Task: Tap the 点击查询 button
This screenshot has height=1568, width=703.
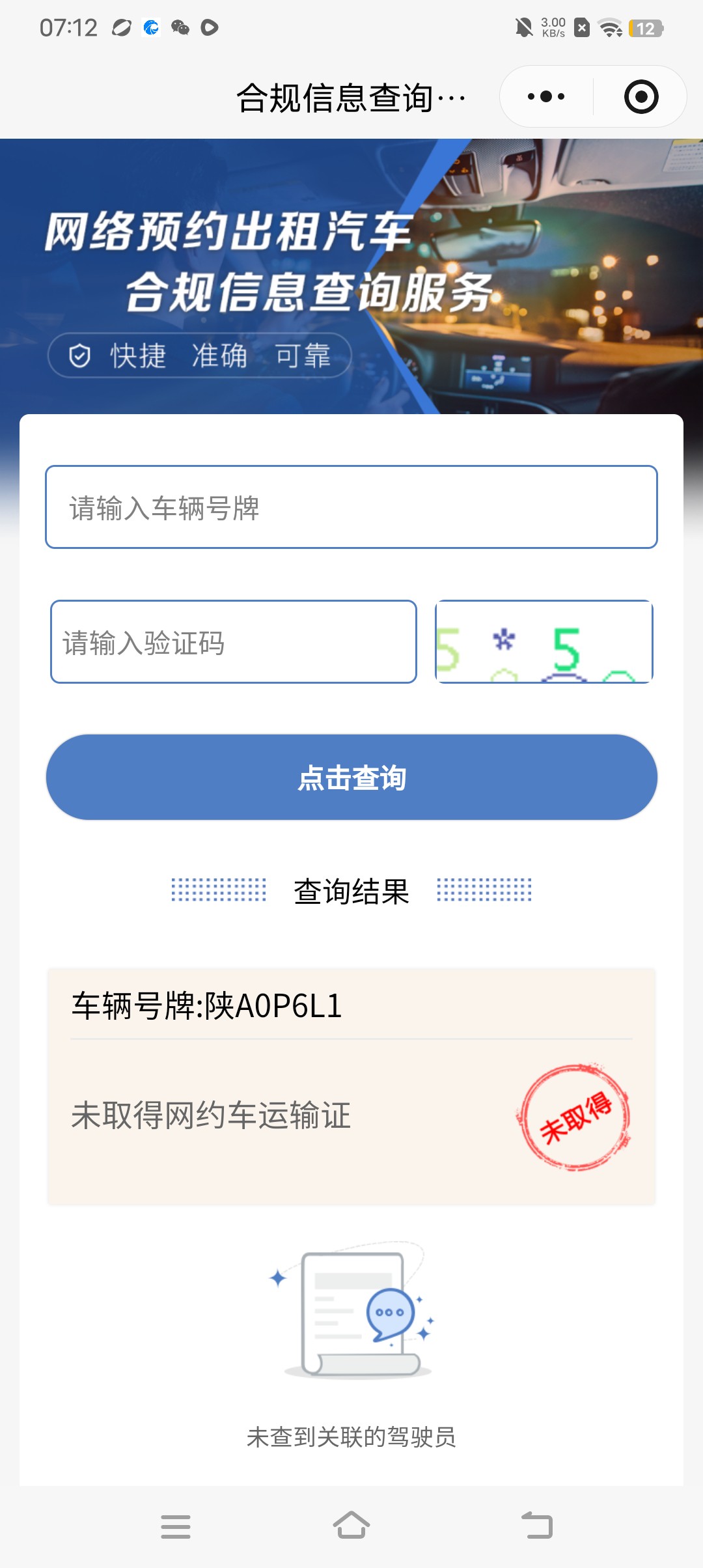Action: point(351,777)
